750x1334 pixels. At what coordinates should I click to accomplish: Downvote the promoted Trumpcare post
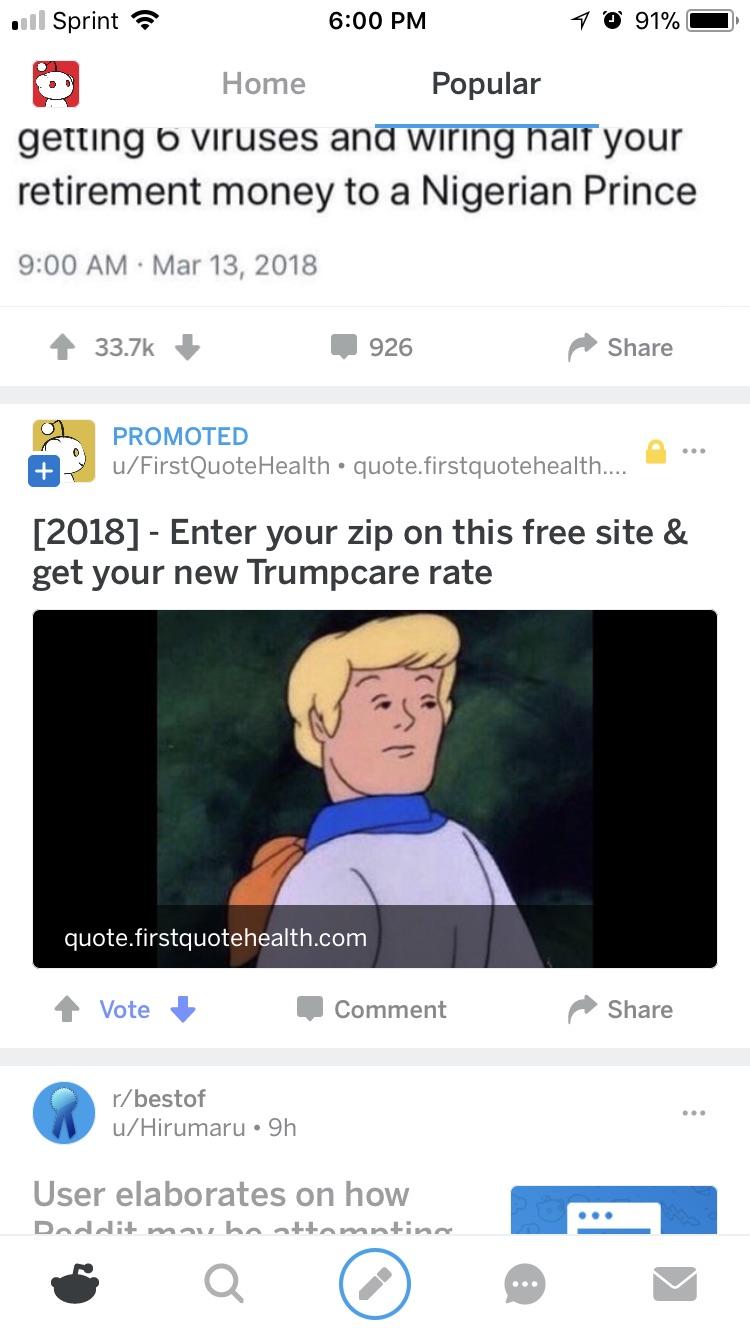click(x=182, y=1009)
